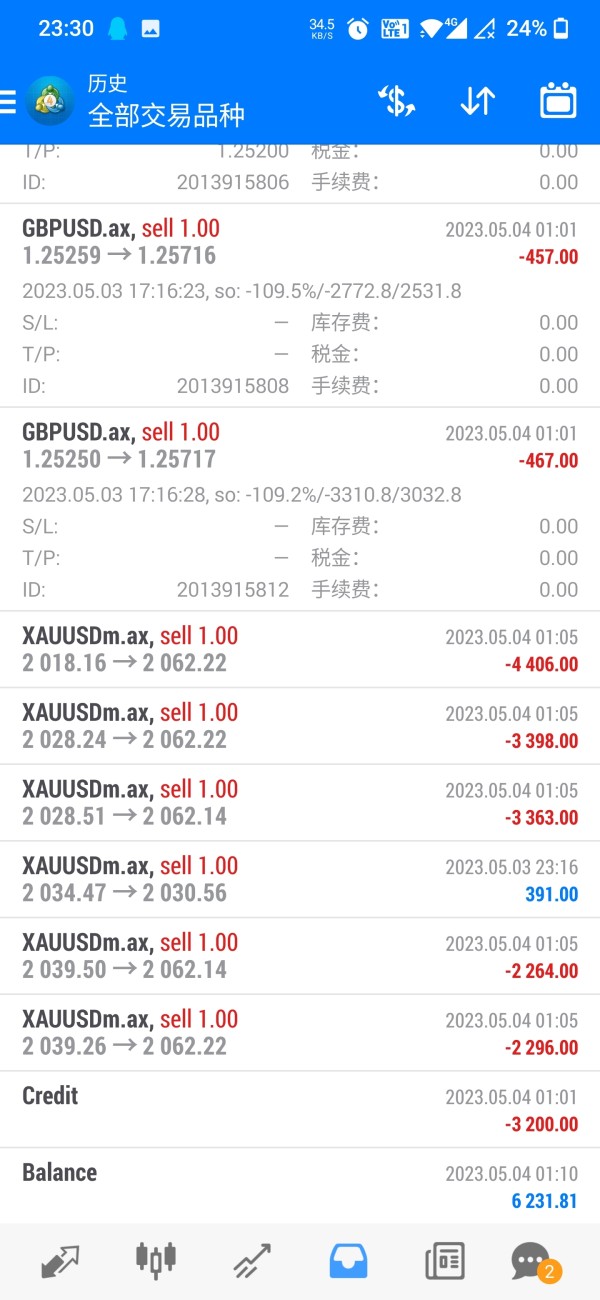Open the calendar date range picker
The image size is (600, 1300).
pyautogui.click(x=559, y=100)
